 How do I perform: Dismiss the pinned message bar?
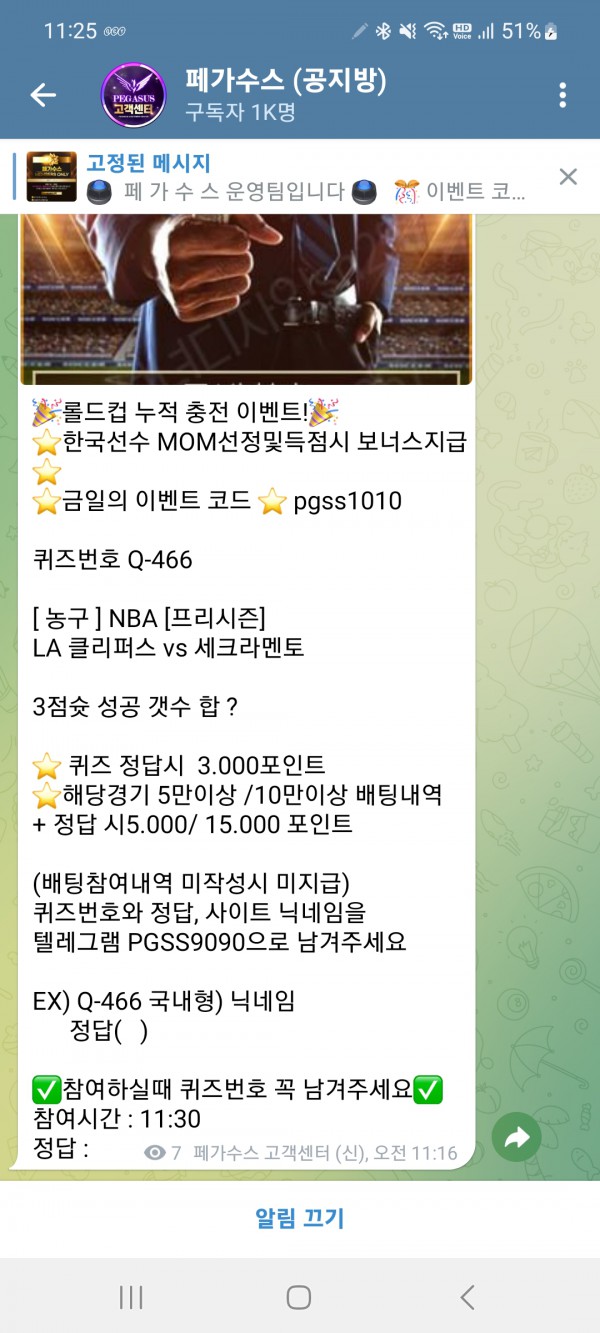568,177
